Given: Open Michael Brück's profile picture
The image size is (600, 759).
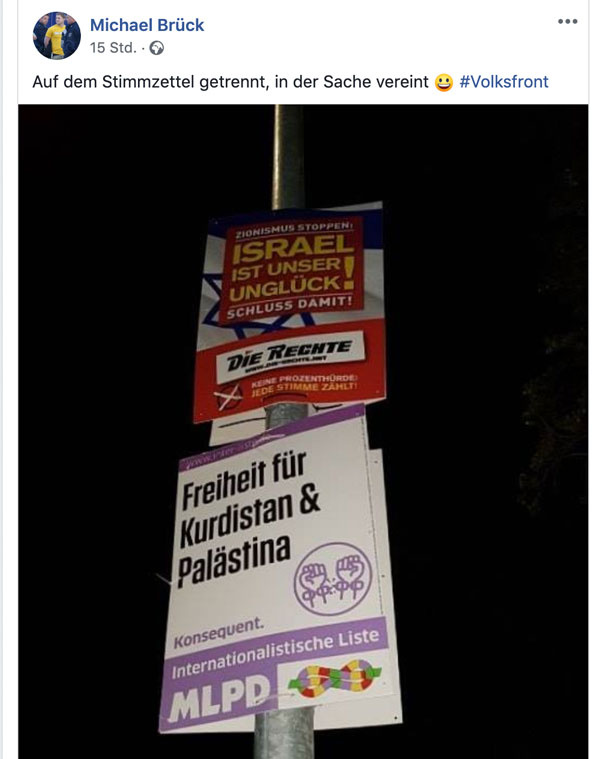Looking at the screenshot, I should pos(56,35).
